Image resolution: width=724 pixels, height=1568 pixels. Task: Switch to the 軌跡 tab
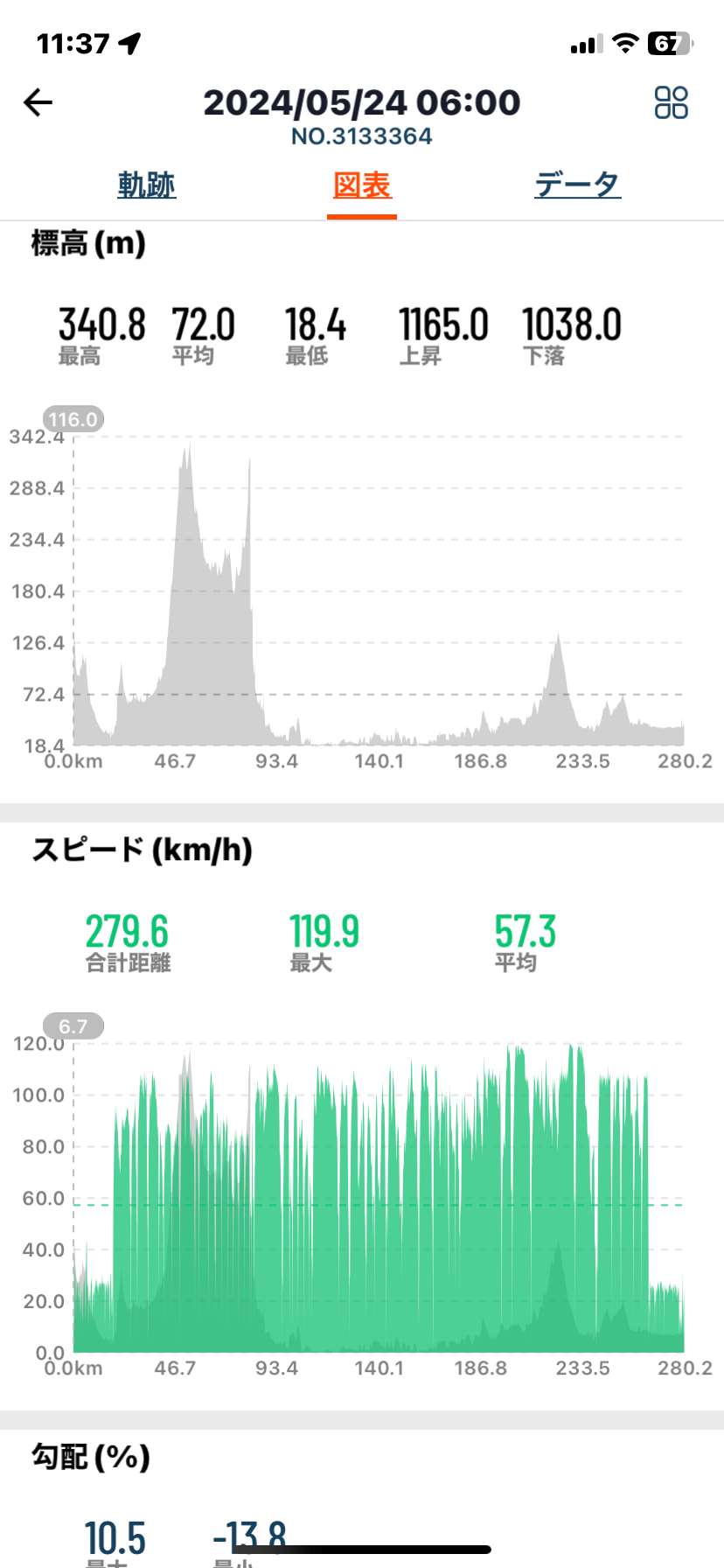tap(147, 185)
